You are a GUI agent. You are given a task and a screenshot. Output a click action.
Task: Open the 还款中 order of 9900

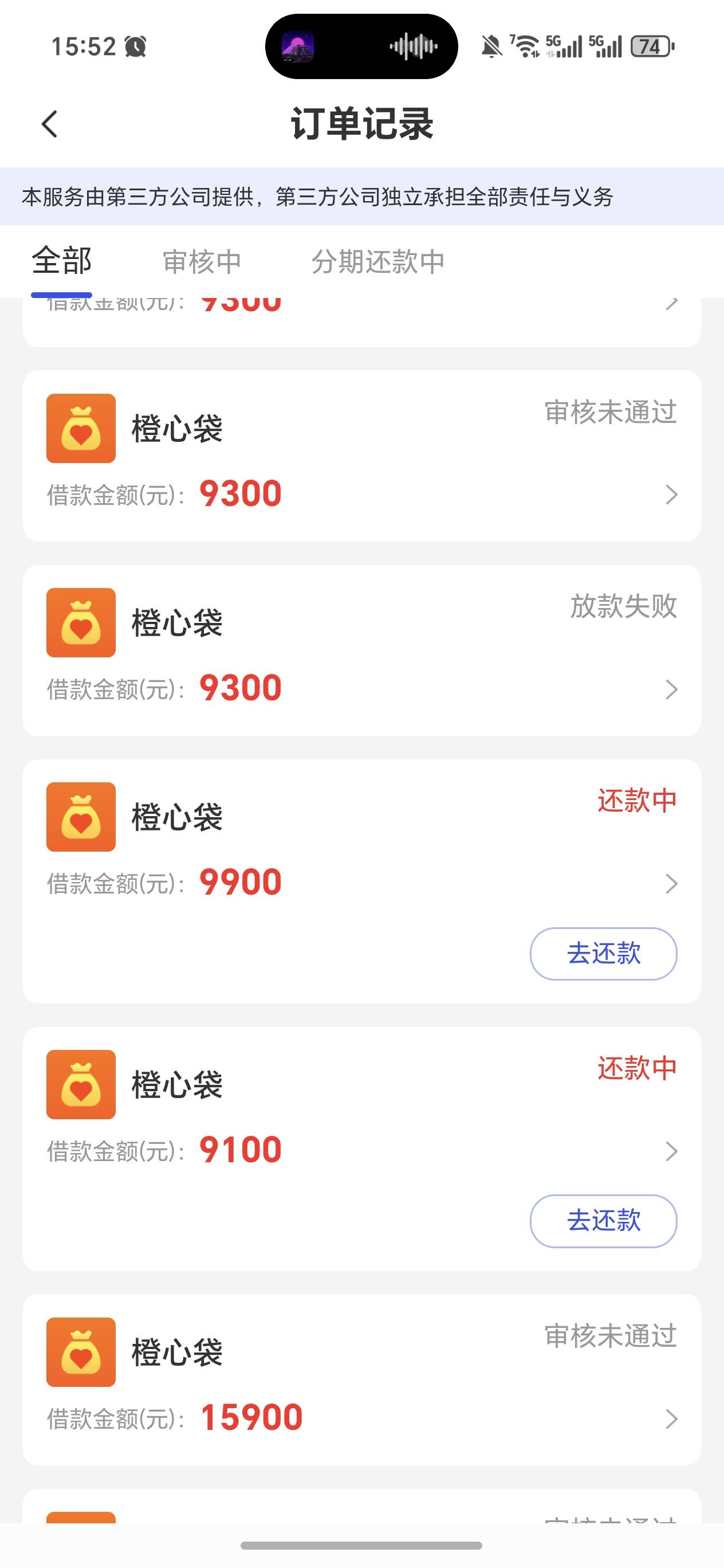[x=361, y=852]
